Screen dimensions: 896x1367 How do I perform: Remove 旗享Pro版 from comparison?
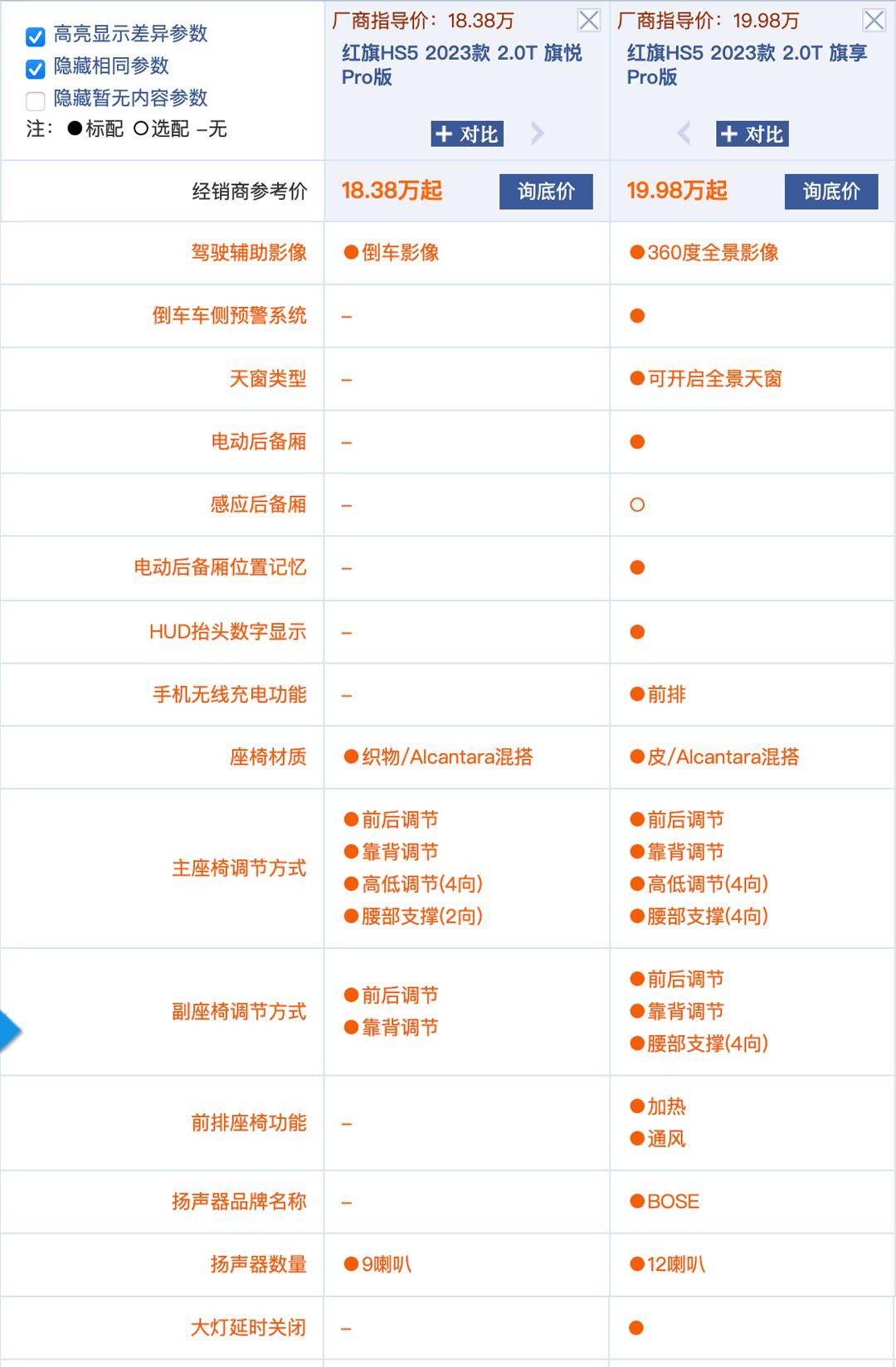(874, 20)
